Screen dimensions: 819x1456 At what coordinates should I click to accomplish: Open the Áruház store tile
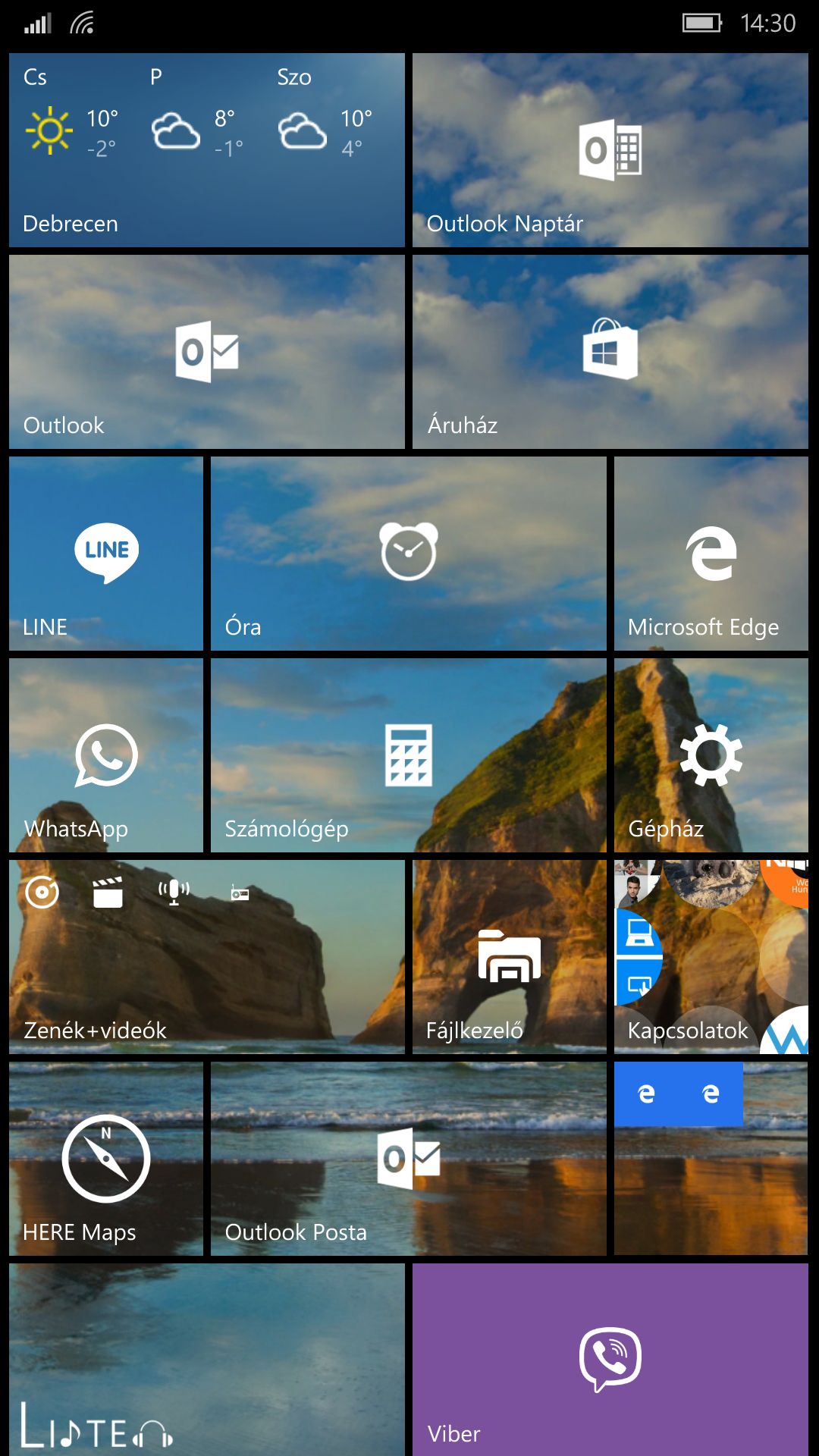point(610,352)
